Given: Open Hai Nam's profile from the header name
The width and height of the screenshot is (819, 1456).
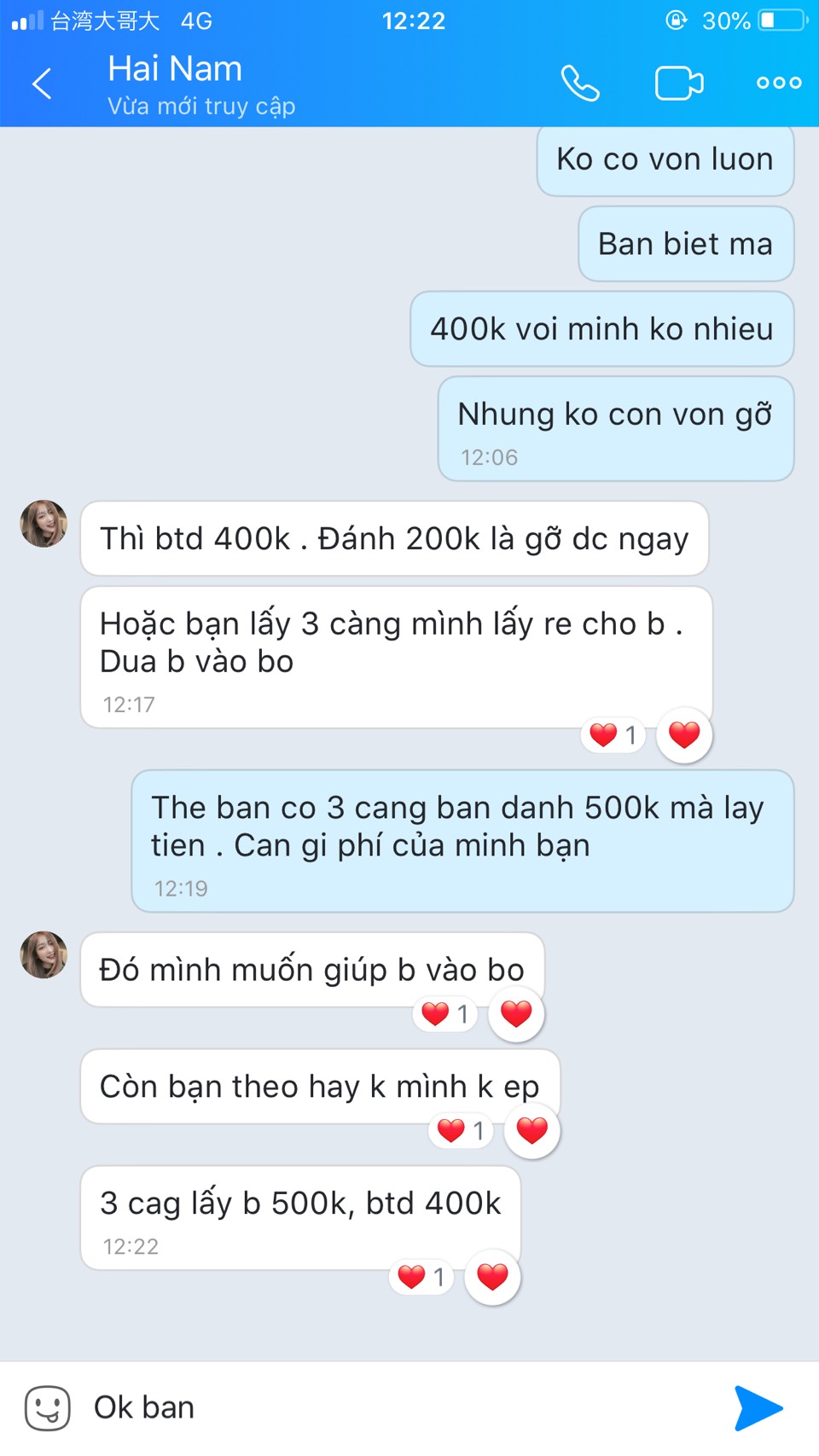Looking at the screenshot, I should point(175,69).
